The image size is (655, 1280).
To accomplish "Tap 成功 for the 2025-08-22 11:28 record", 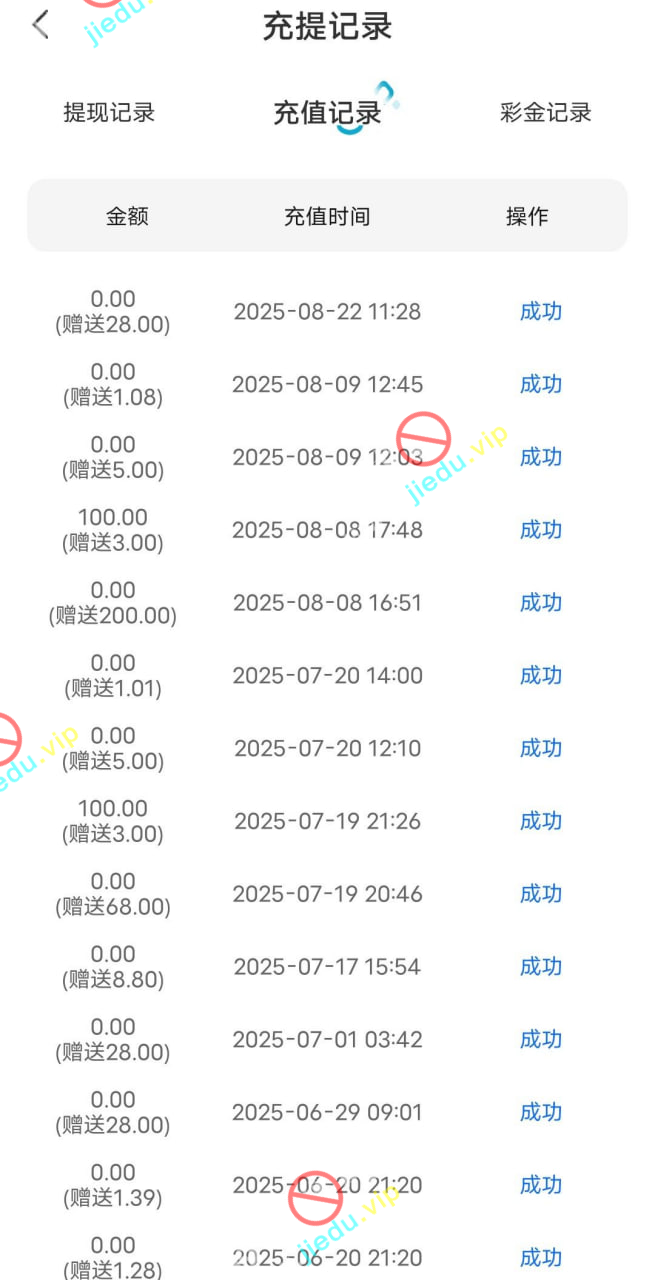I will tap(541, 312).
